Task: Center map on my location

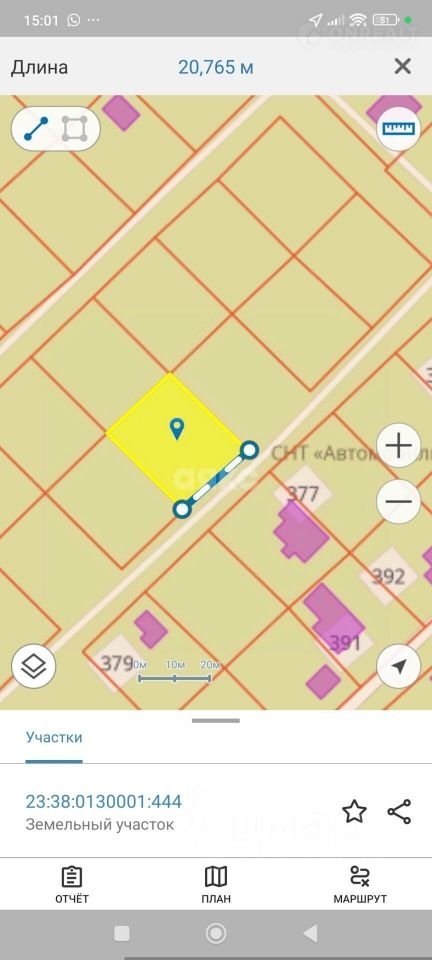Action: click(x=398, y=666)
